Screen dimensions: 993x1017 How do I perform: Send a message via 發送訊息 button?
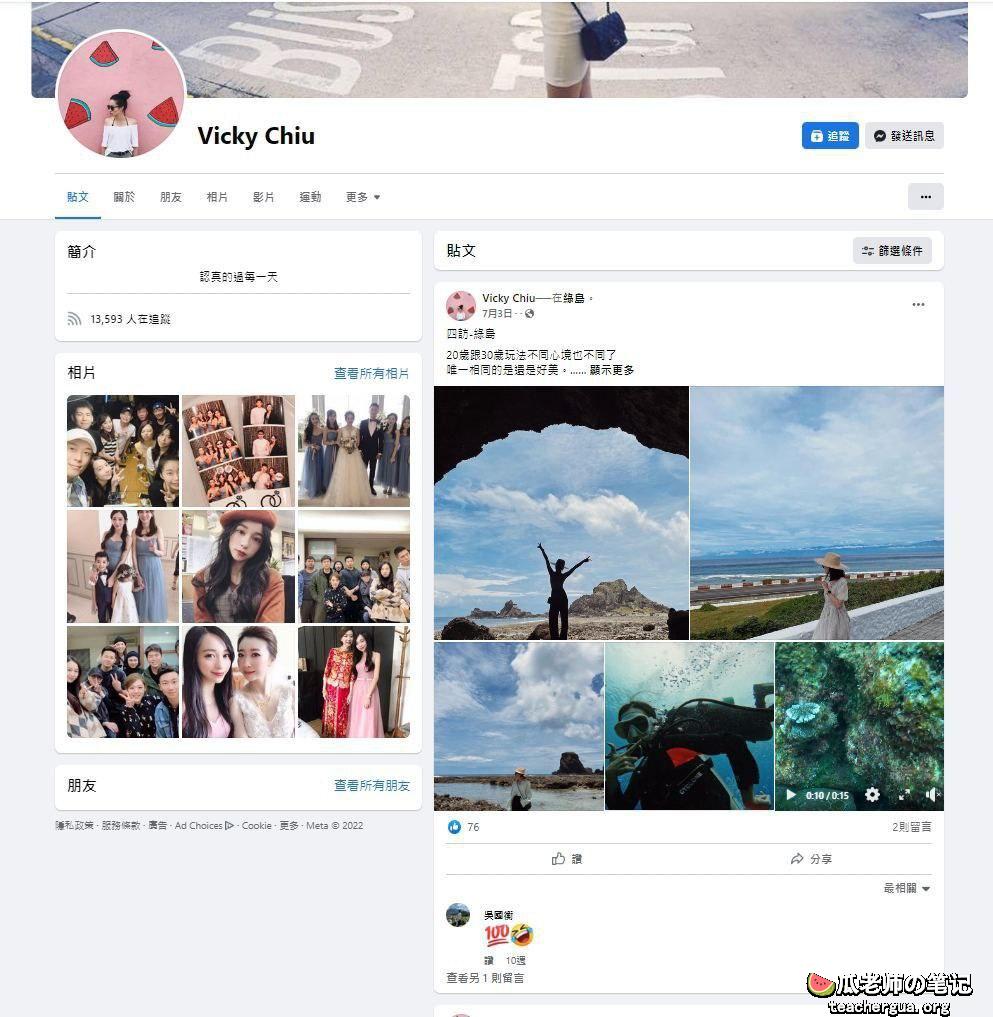tap(904, 136)
